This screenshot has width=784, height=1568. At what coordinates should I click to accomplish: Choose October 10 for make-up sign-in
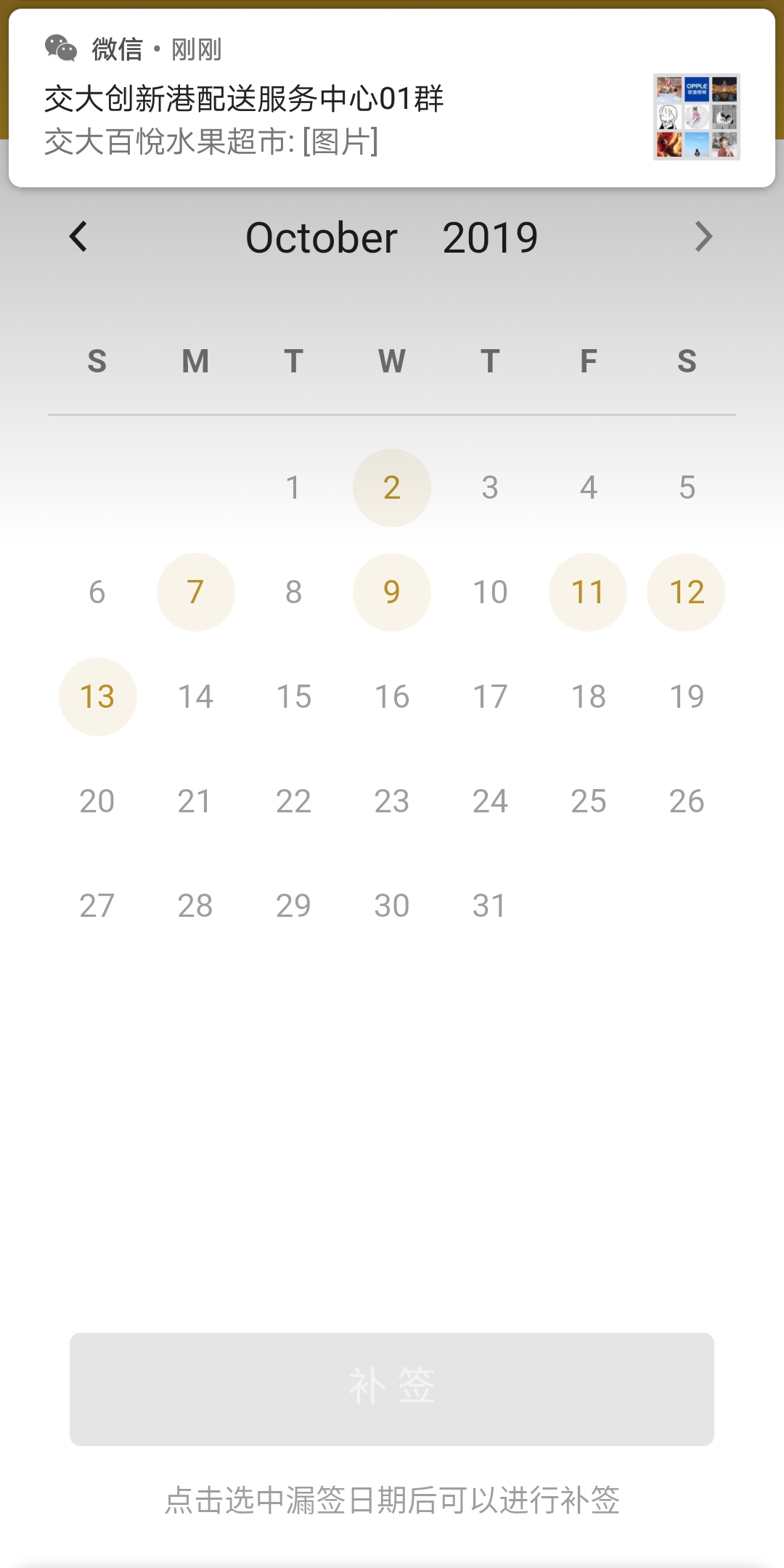coord(490,592)
